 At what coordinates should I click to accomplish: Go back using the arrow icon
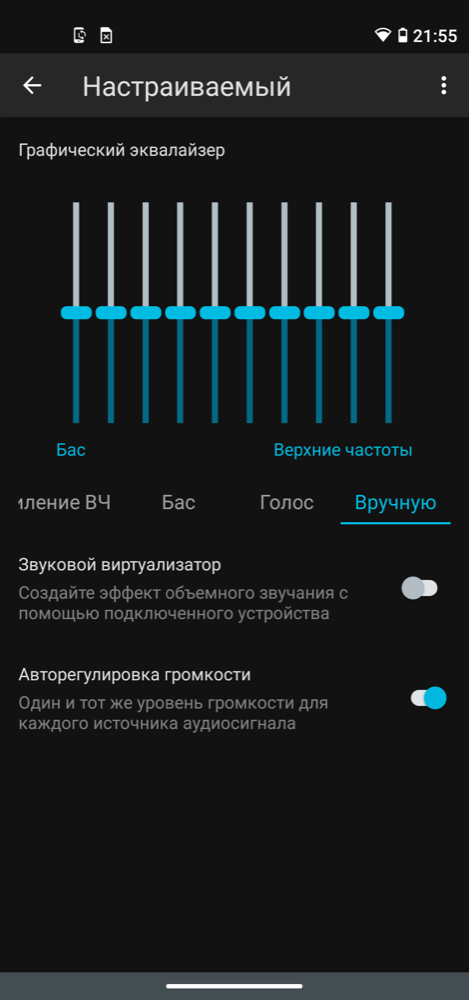[32, 85]
